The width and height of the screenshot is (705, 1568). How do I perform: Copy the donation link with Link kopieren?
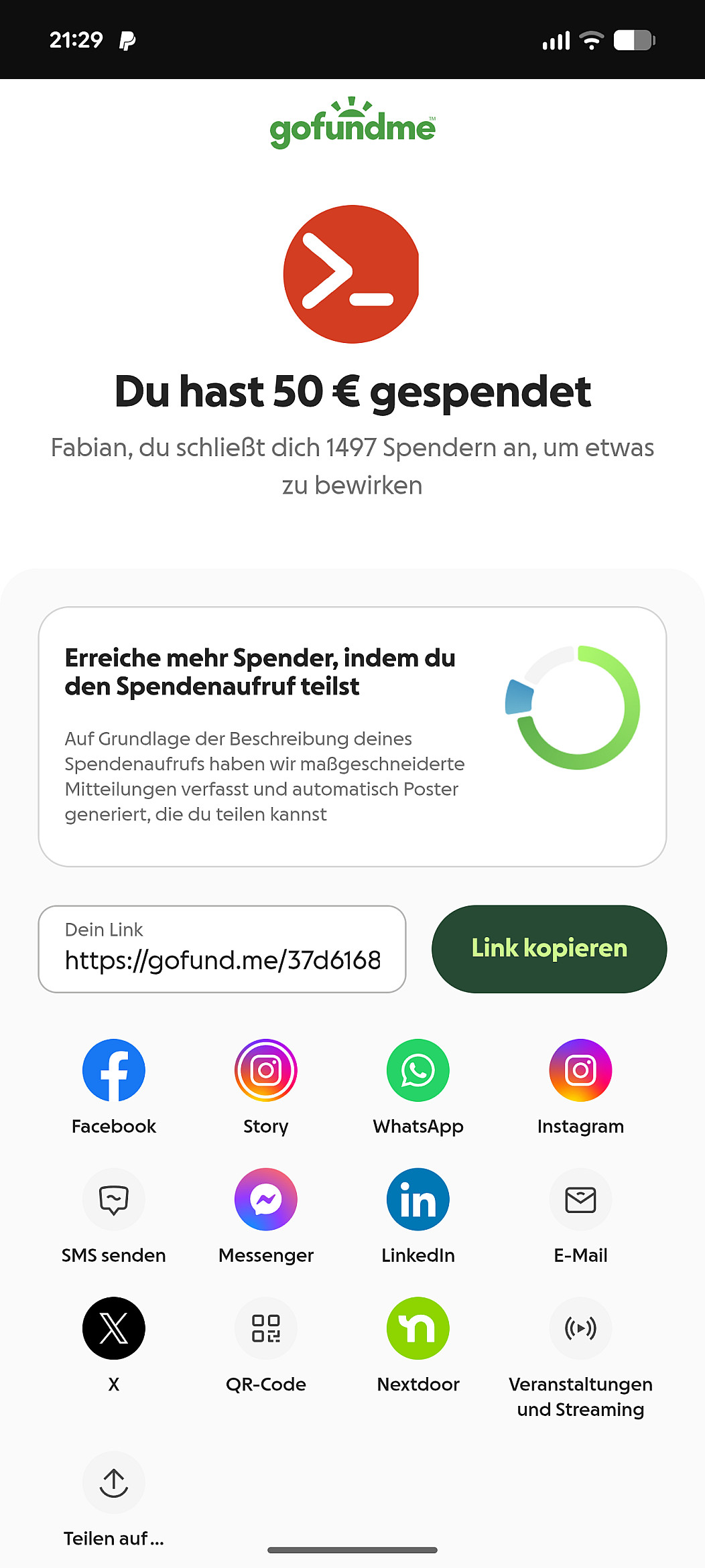pyautogui.click(x=549, y=948)
